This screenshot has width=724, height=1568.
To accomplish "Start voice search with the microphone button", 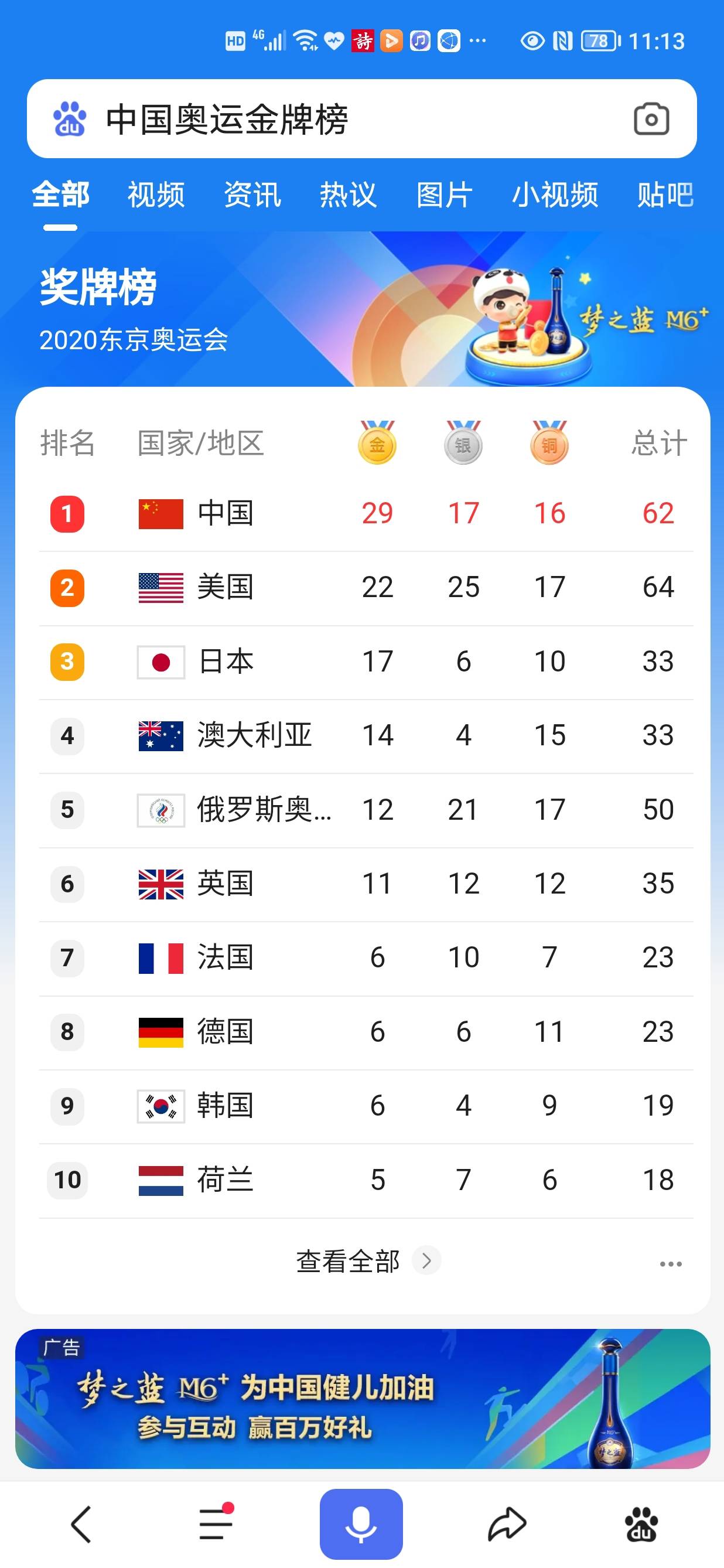I will click(361, 1524).
